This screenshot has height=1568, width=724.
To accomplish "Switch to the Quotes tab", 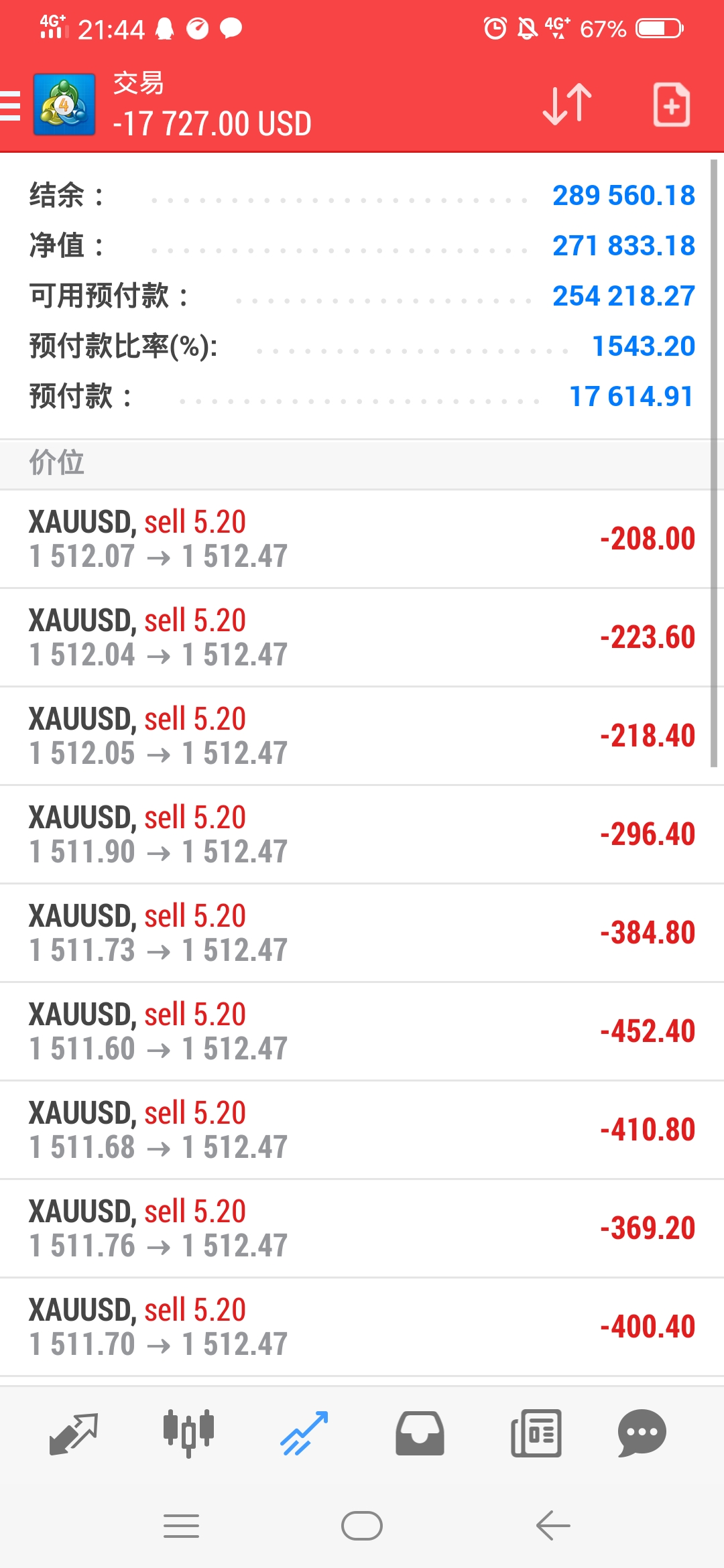I will point(74,1433).
